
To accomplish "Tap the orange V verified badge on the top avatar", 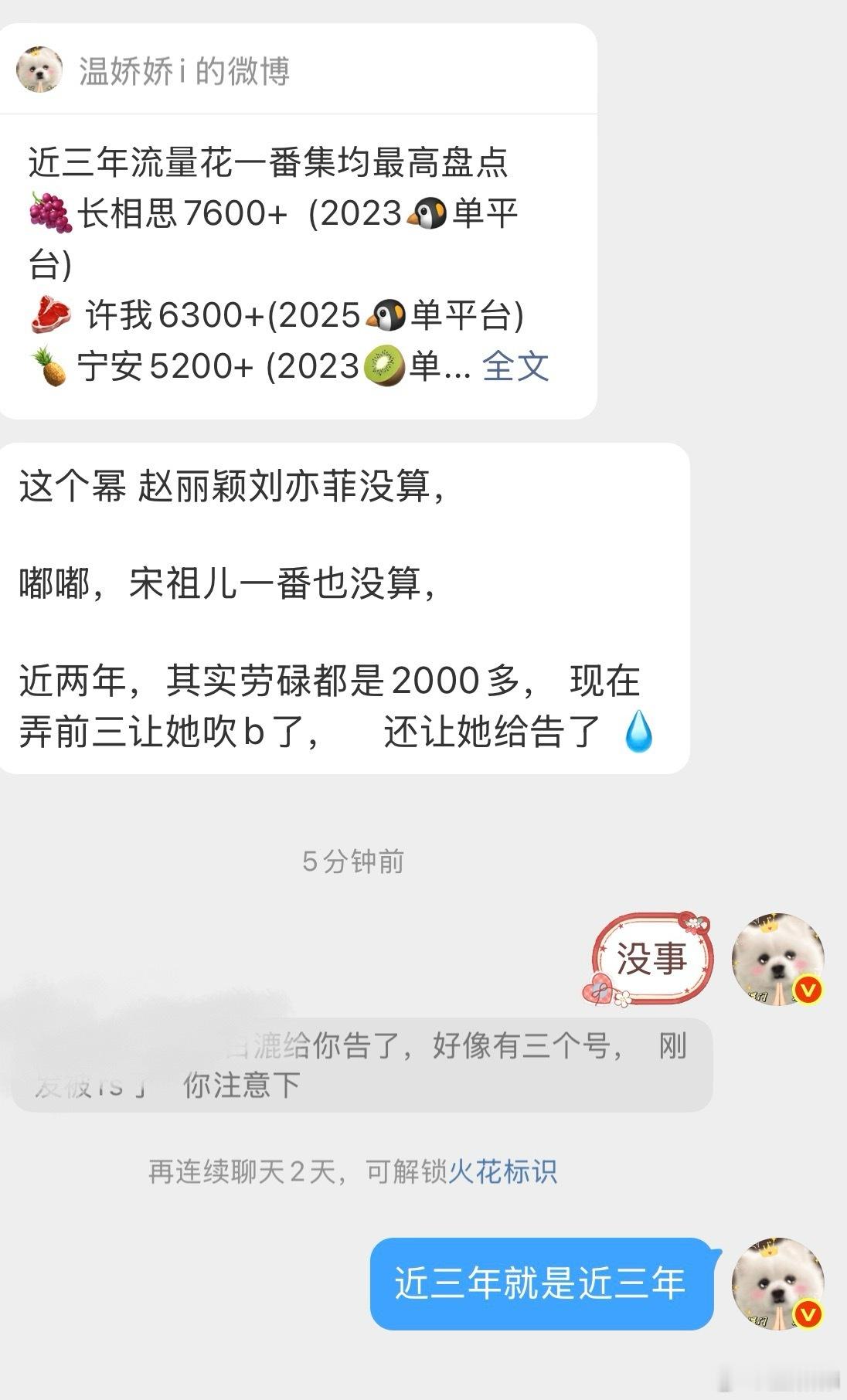I will click(x=808, y=990).
